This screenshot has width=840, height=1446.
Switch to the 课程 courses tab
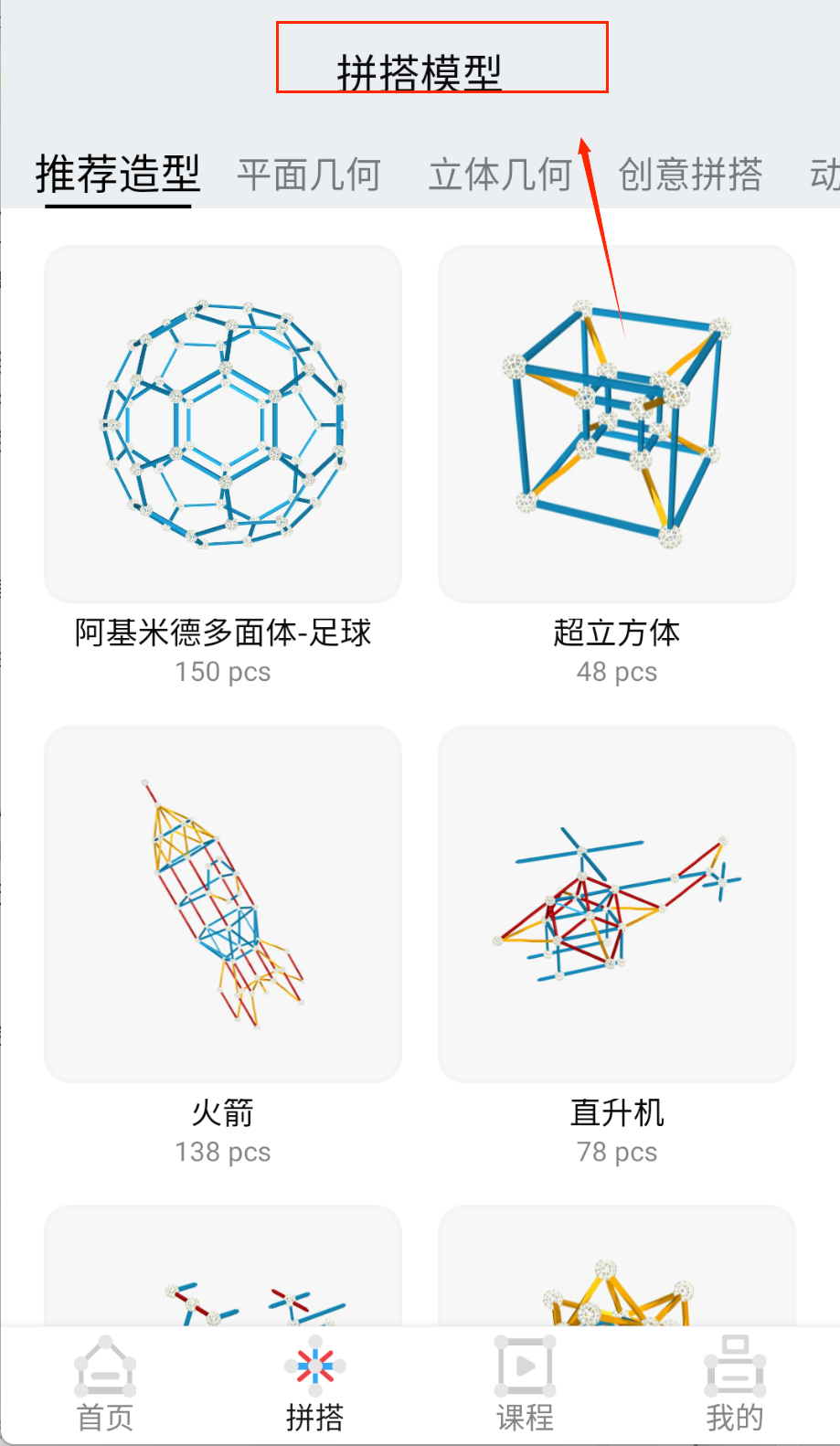[x=525, y=1385]
